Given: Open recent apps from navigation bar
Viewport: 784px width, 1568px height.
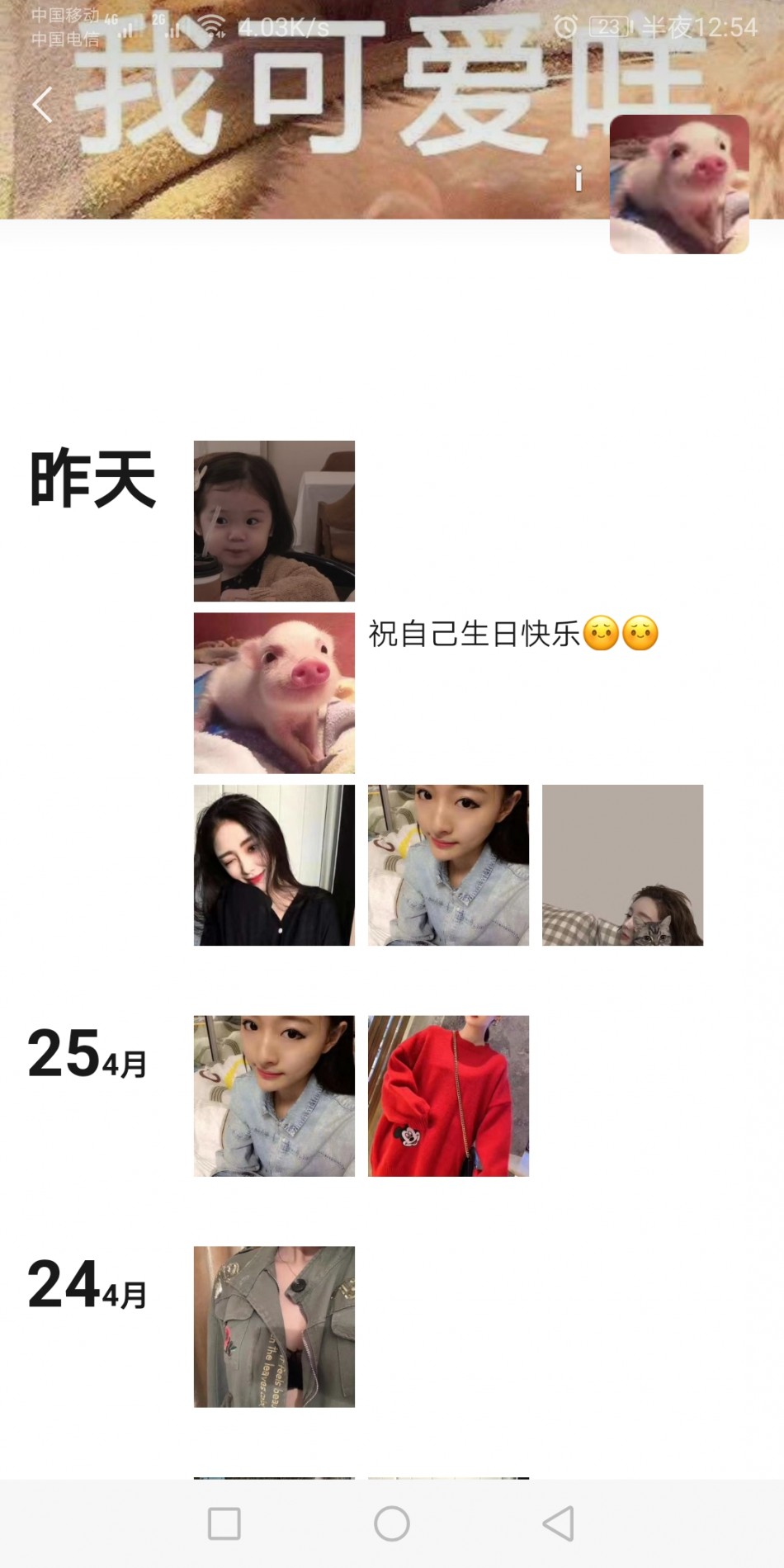Looking at the screenshot, I should click(224, 1523).
